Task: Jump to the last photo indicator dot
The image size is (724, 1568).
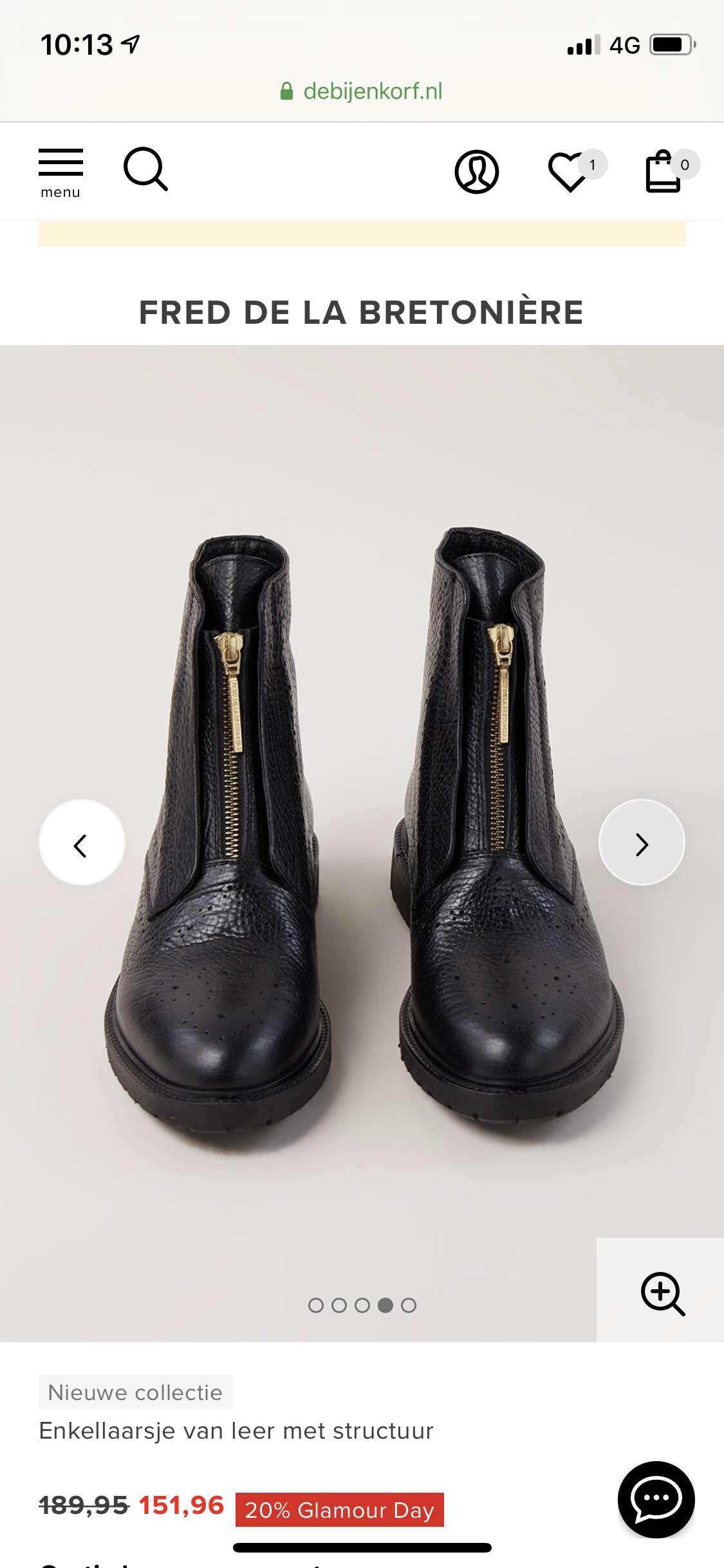Action: click(x=409, y=1305)
